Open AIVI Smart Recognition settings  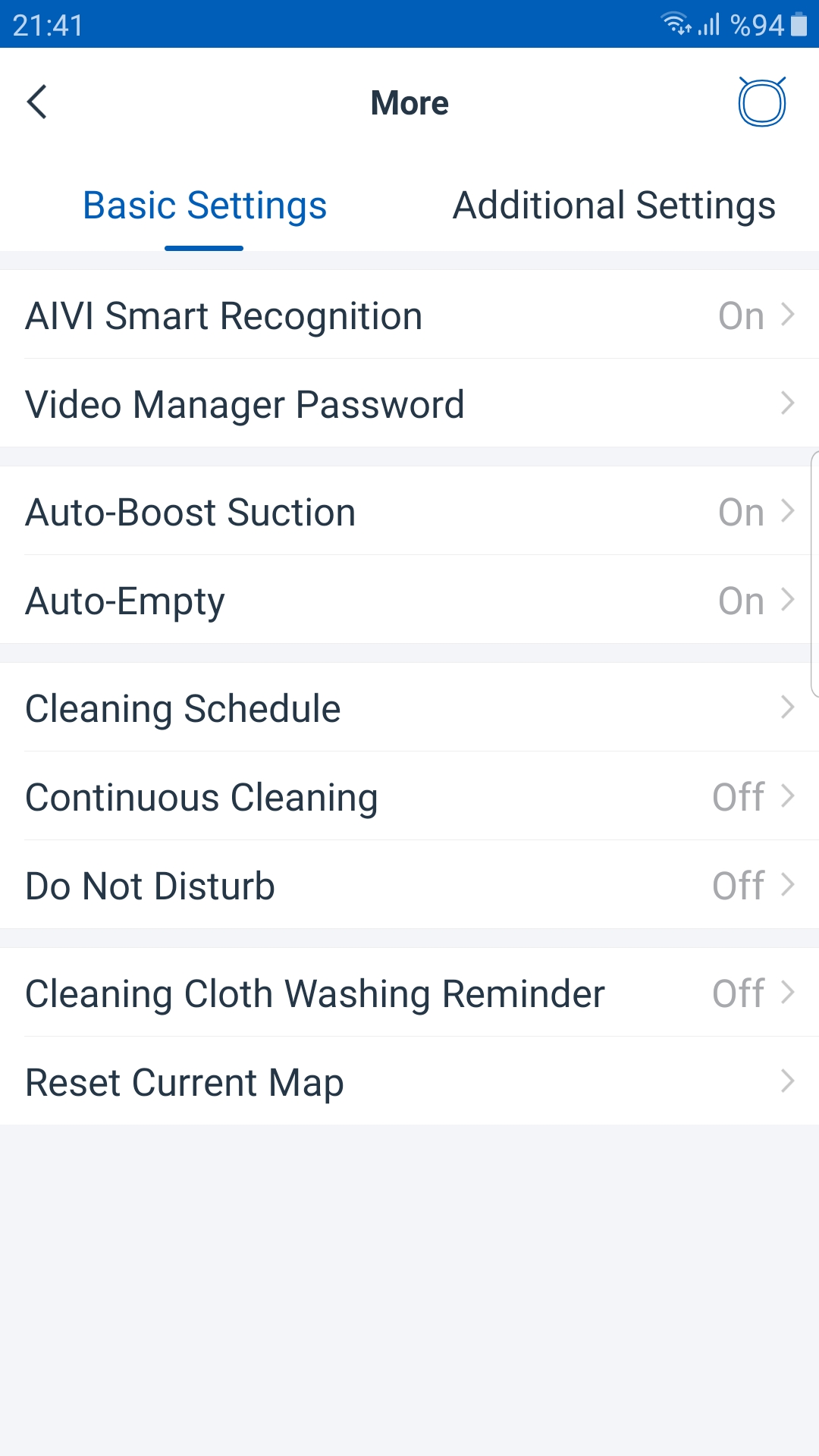[409, 315]
